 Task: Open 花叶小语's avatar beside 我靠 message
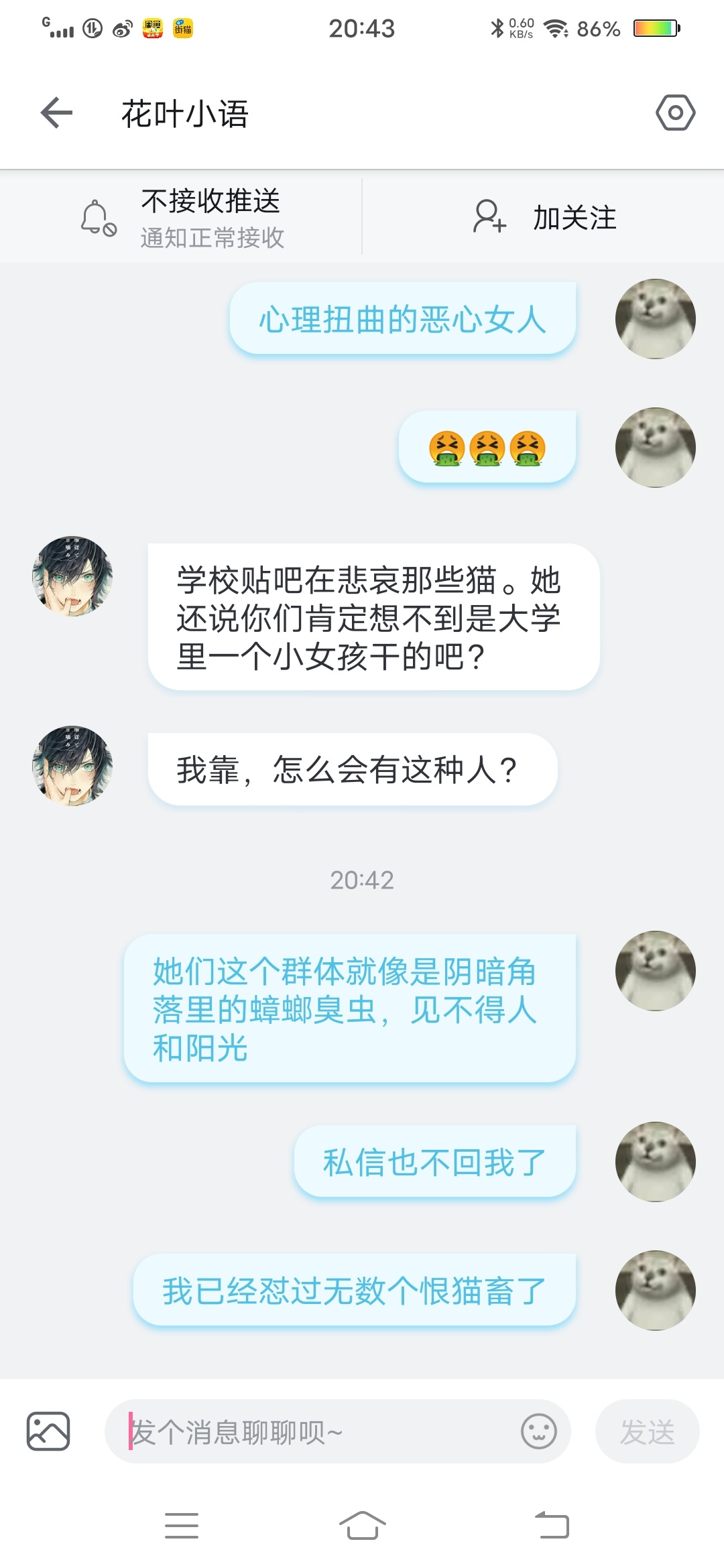coord(72,766)
